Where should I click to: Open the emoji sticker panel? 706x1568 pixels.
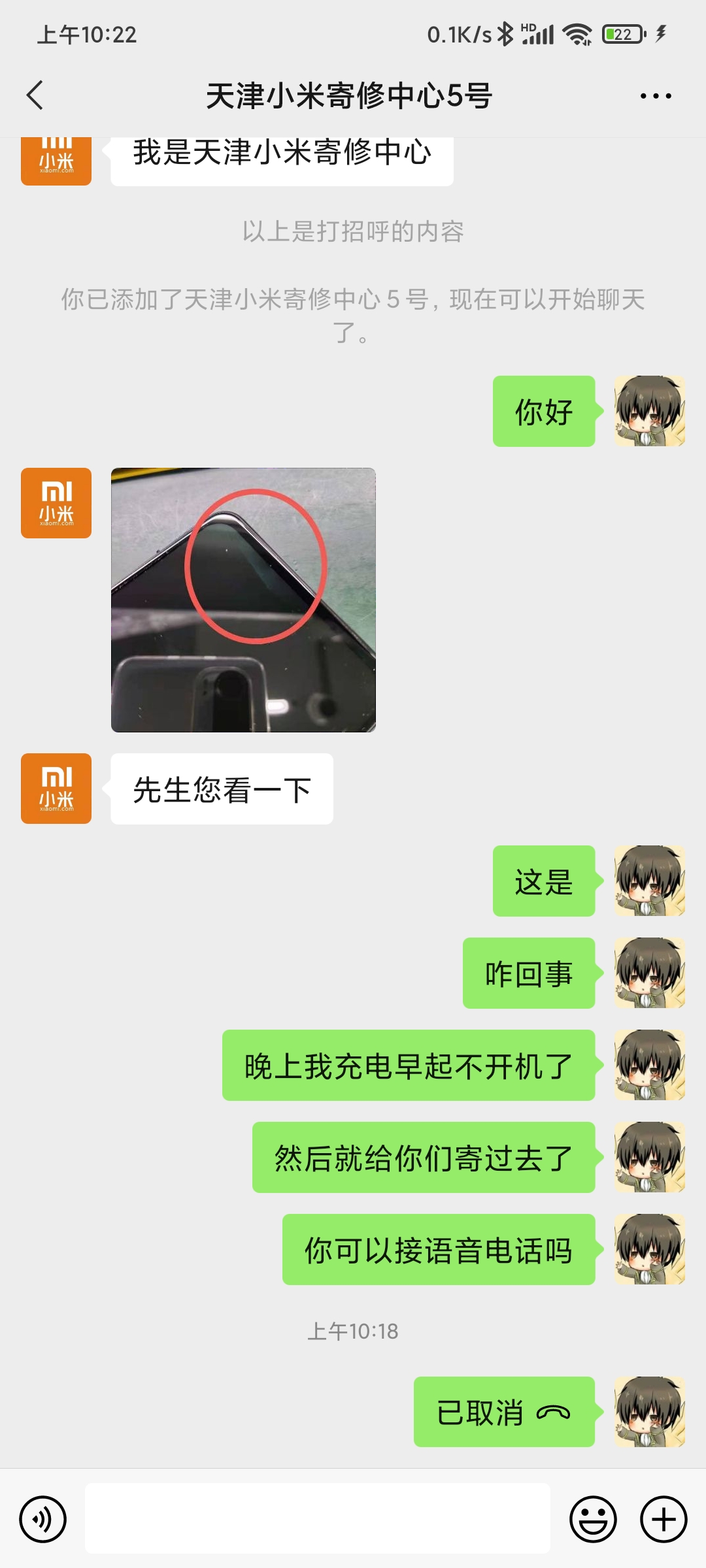[593, 1519]
